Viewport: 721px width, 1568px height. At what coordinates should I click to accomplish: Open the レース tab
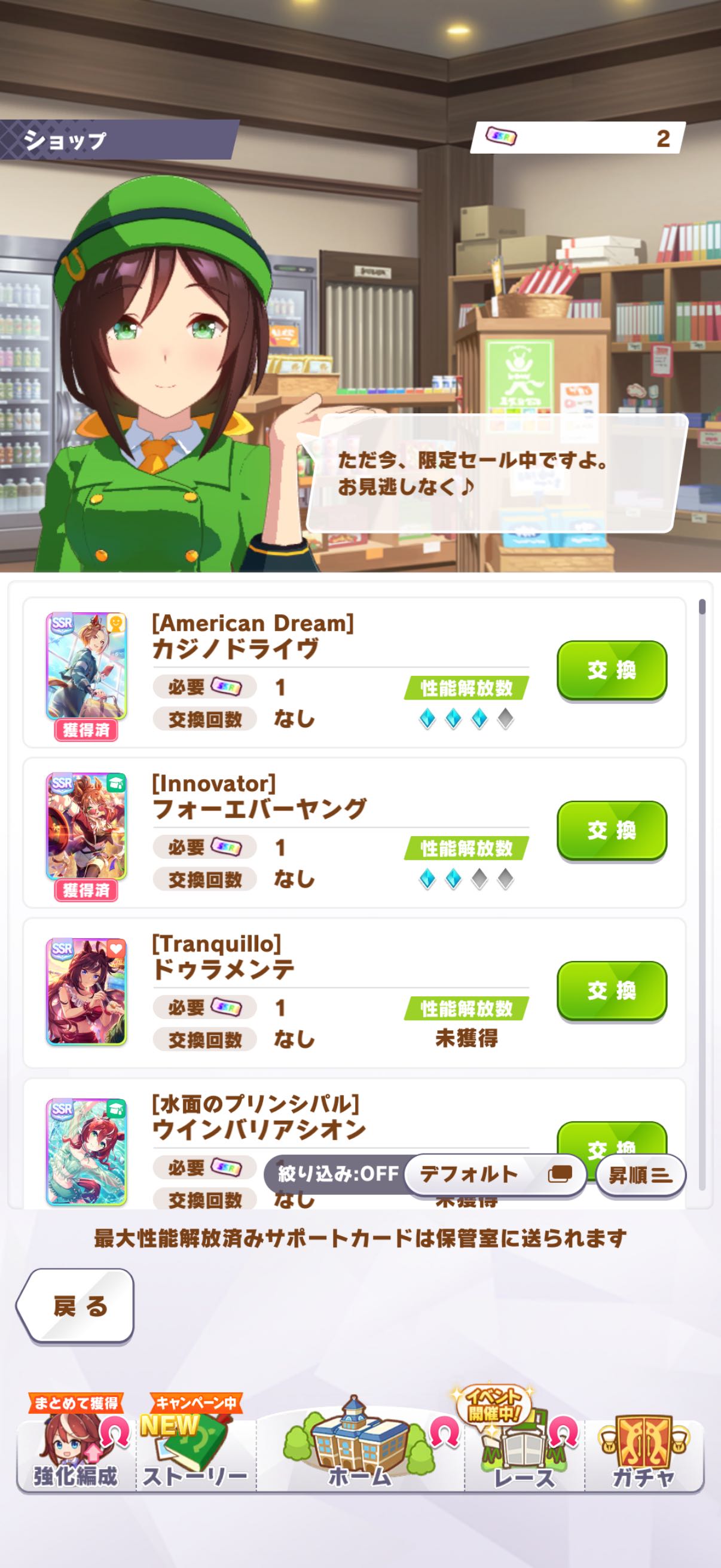pyautogui.click(x=524, y=1455)
